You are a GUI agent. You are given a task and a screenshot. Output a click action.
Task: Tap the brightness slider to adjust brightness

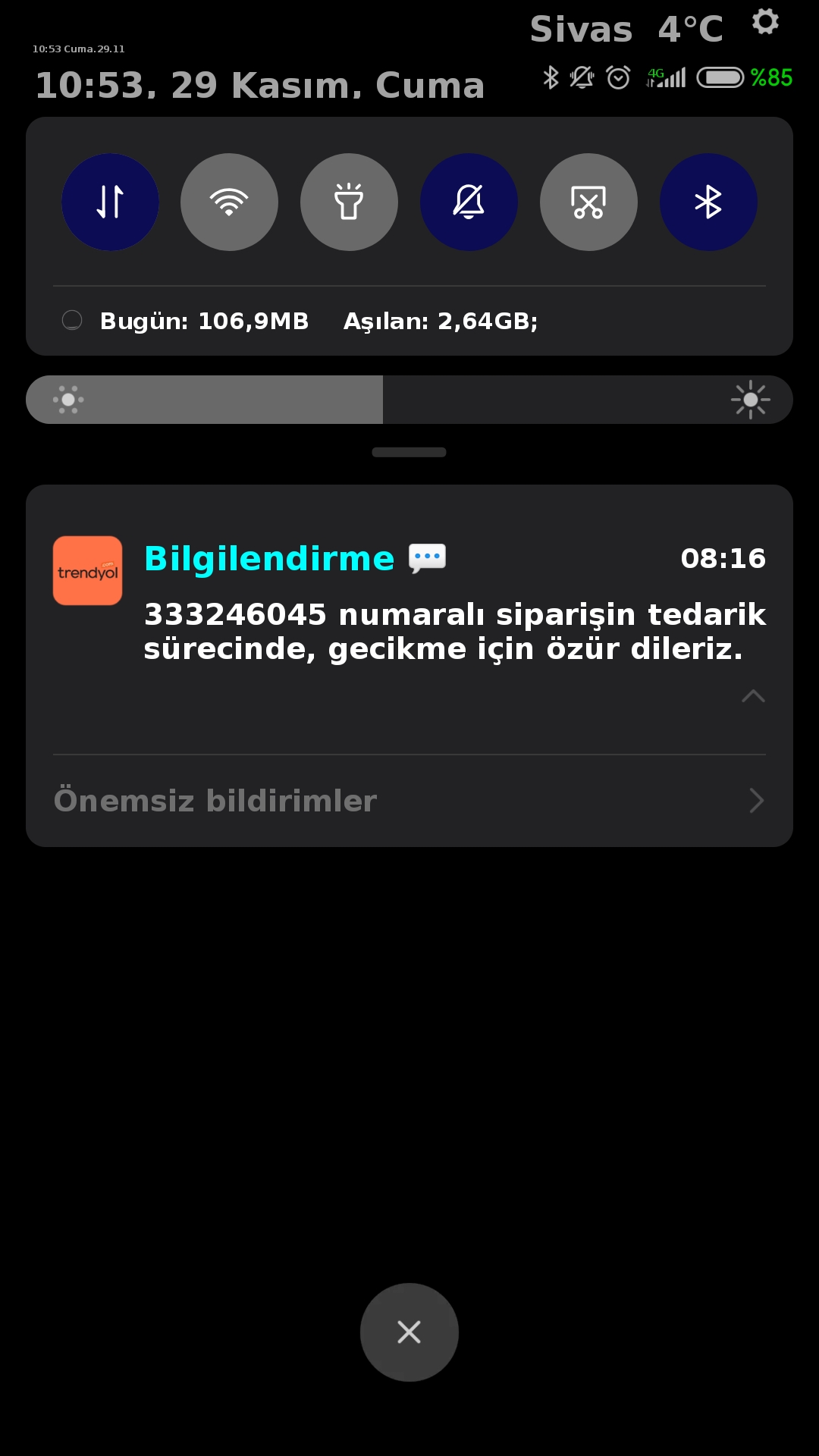pyautogui.click(x=409, y=400)
